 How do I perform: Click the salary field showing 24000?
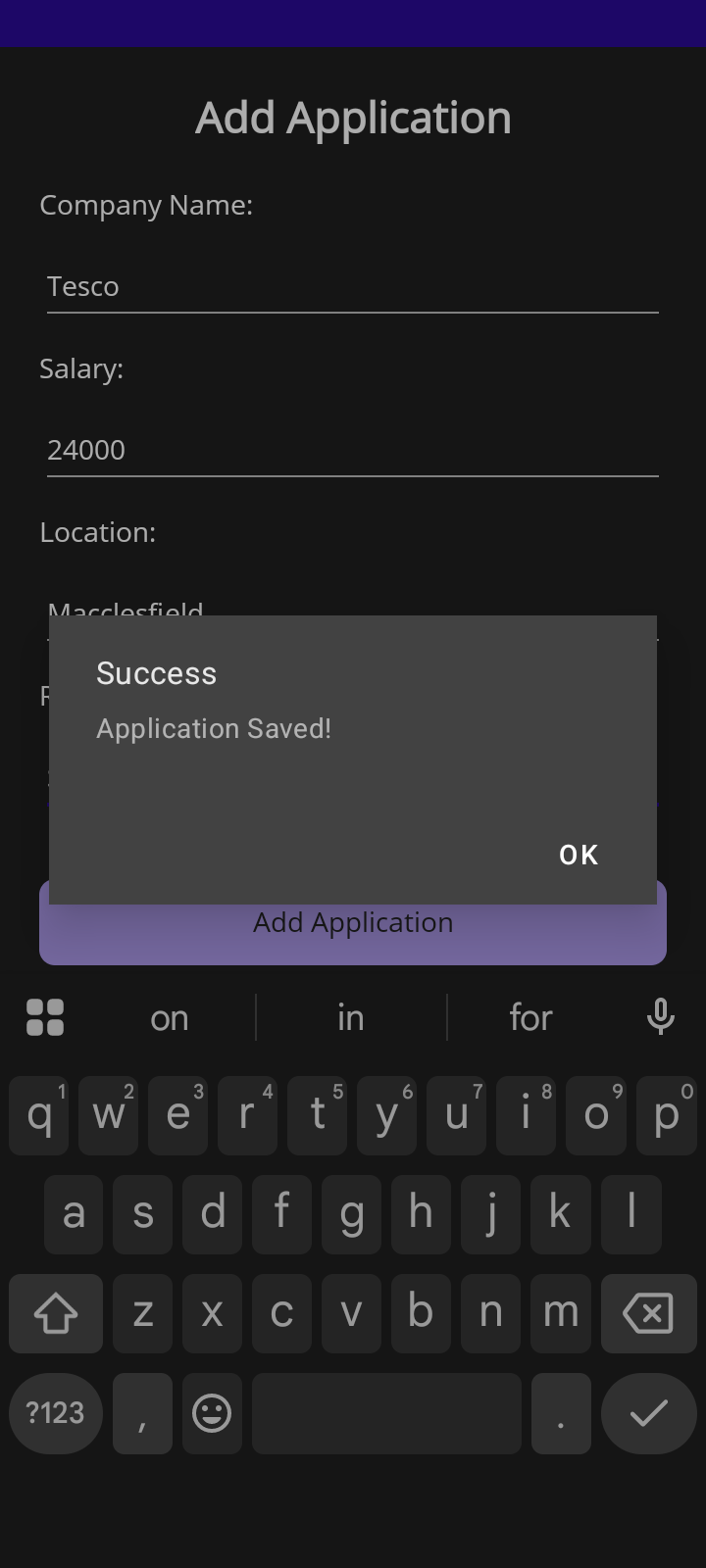point(353,450)
